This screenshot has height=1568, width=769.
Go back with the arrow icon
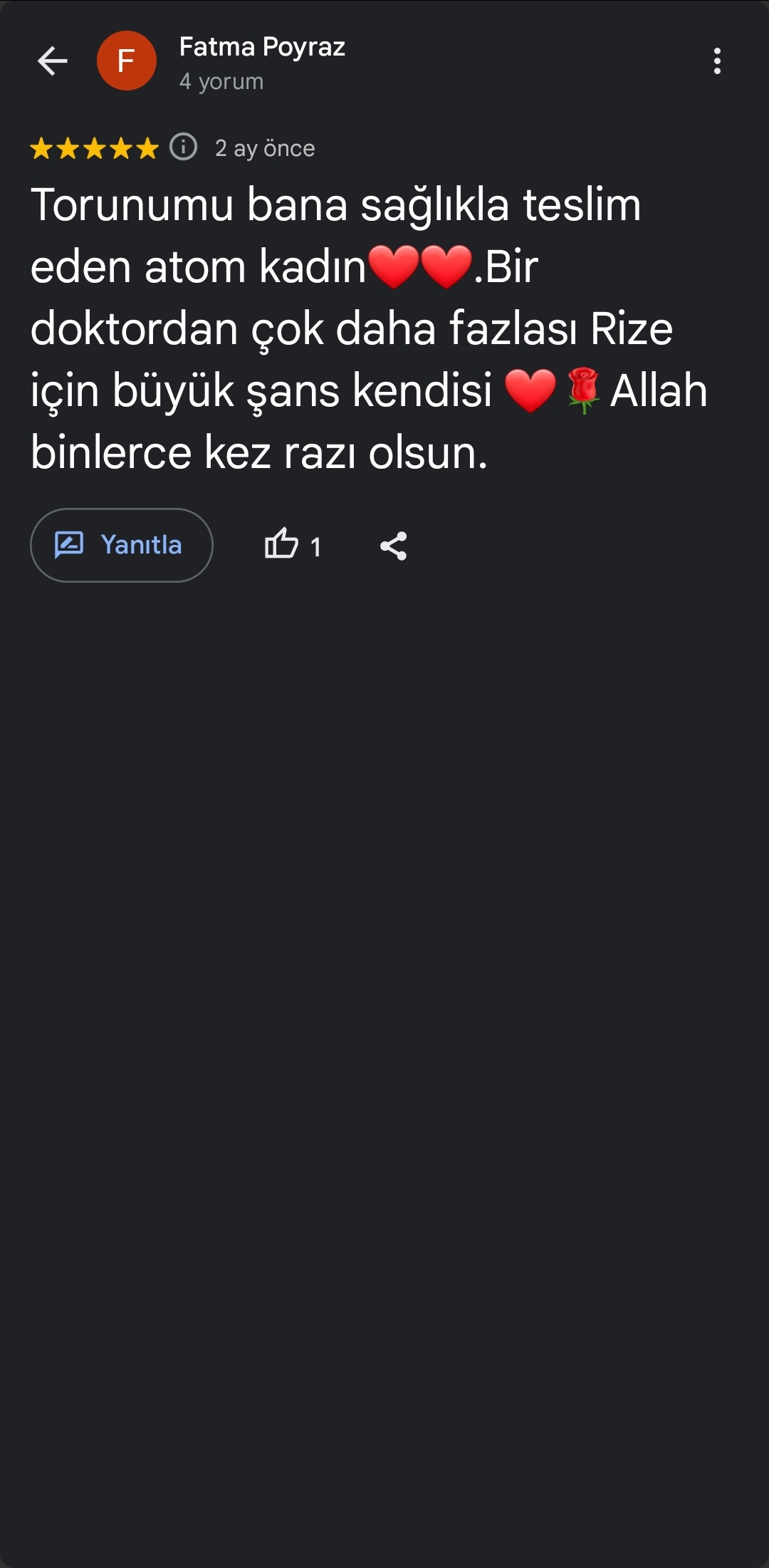53,61
